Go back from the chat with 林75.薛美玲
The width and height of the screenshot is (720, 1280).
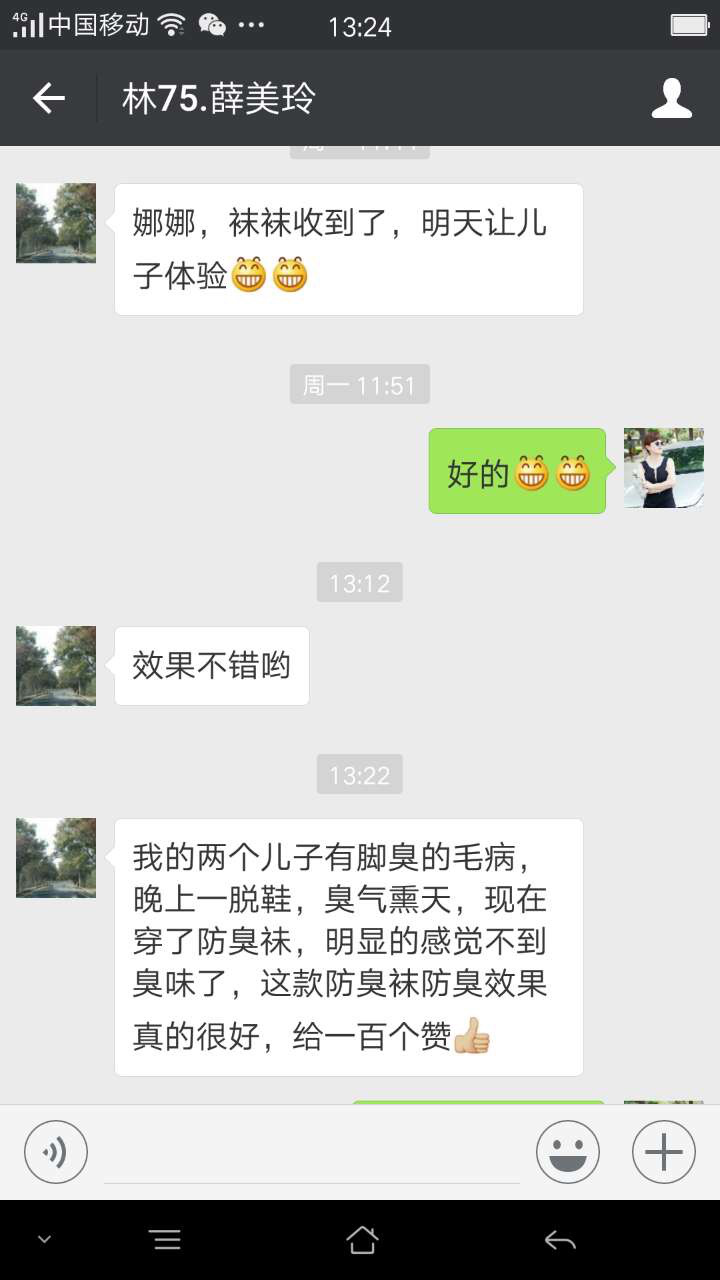48,98
